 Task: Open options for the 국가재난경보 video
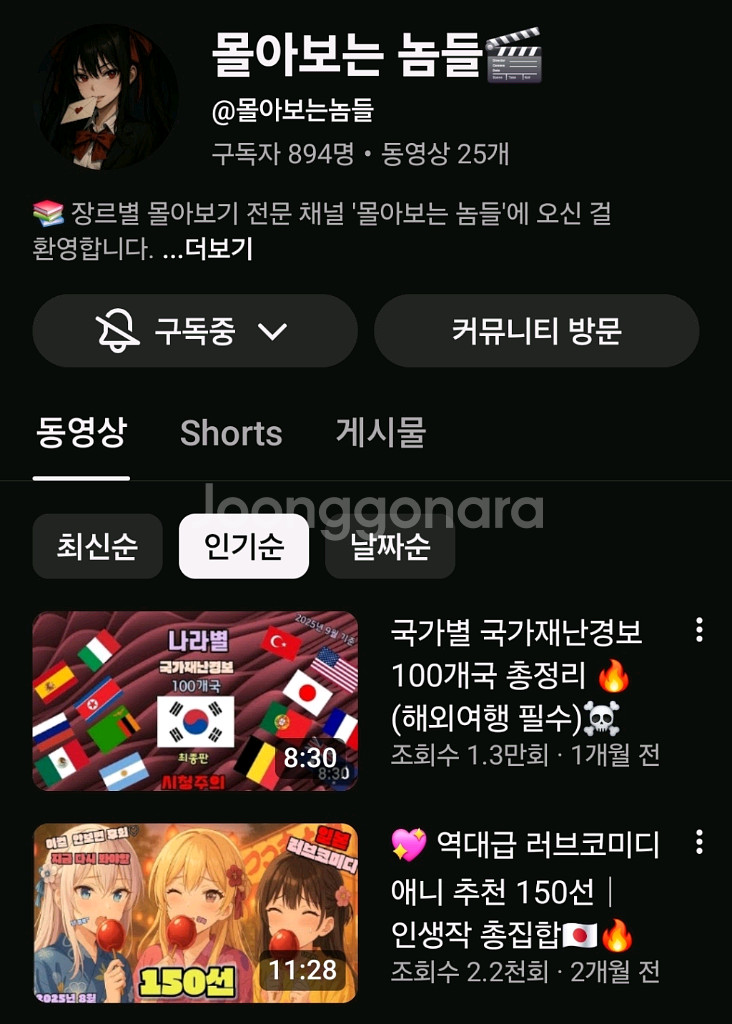point(699,630)
